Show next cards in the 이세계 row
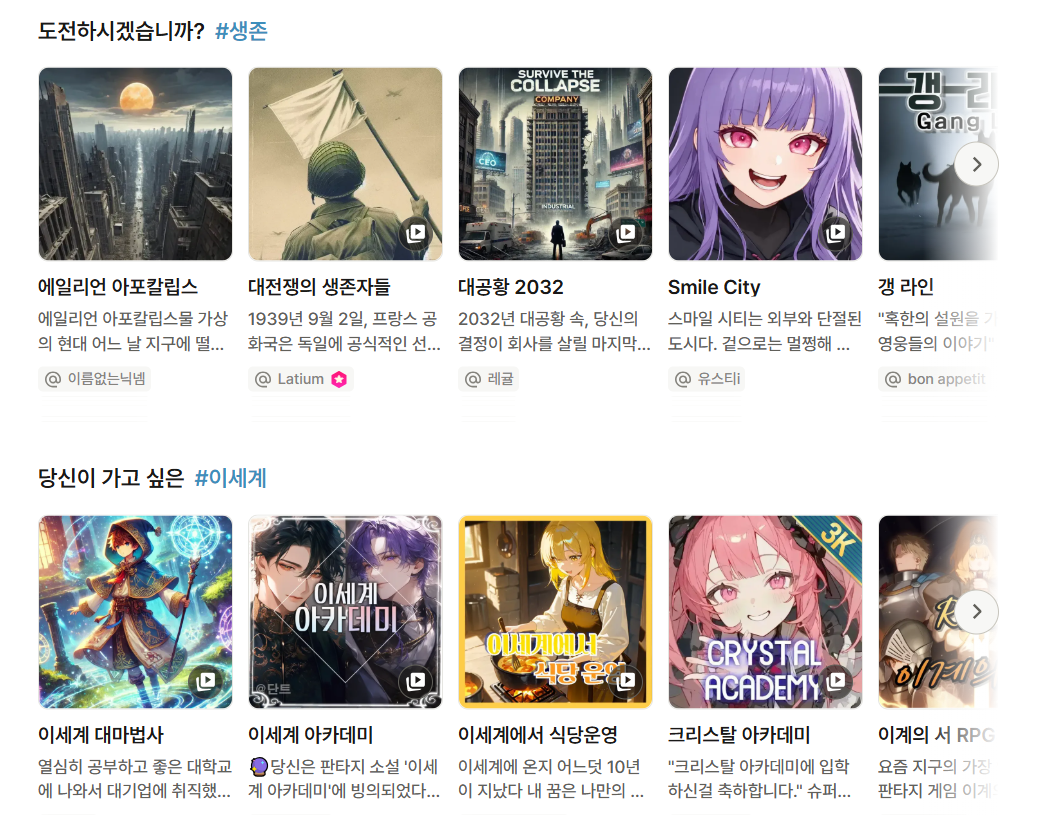This screenshot has width=1039, height=815. (976, 611)
